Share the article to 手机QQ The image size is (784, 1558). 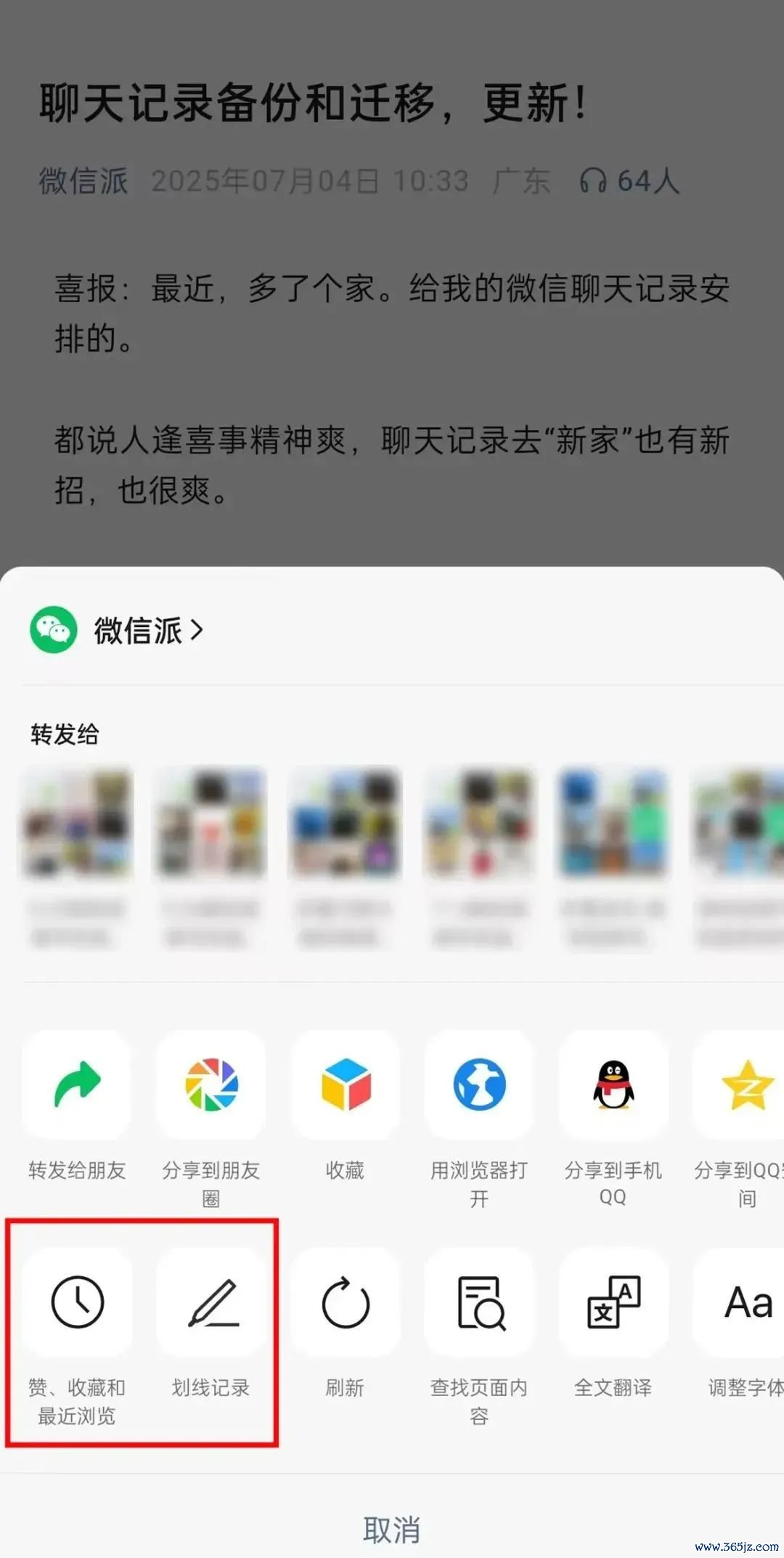(x=613, y=1084)
